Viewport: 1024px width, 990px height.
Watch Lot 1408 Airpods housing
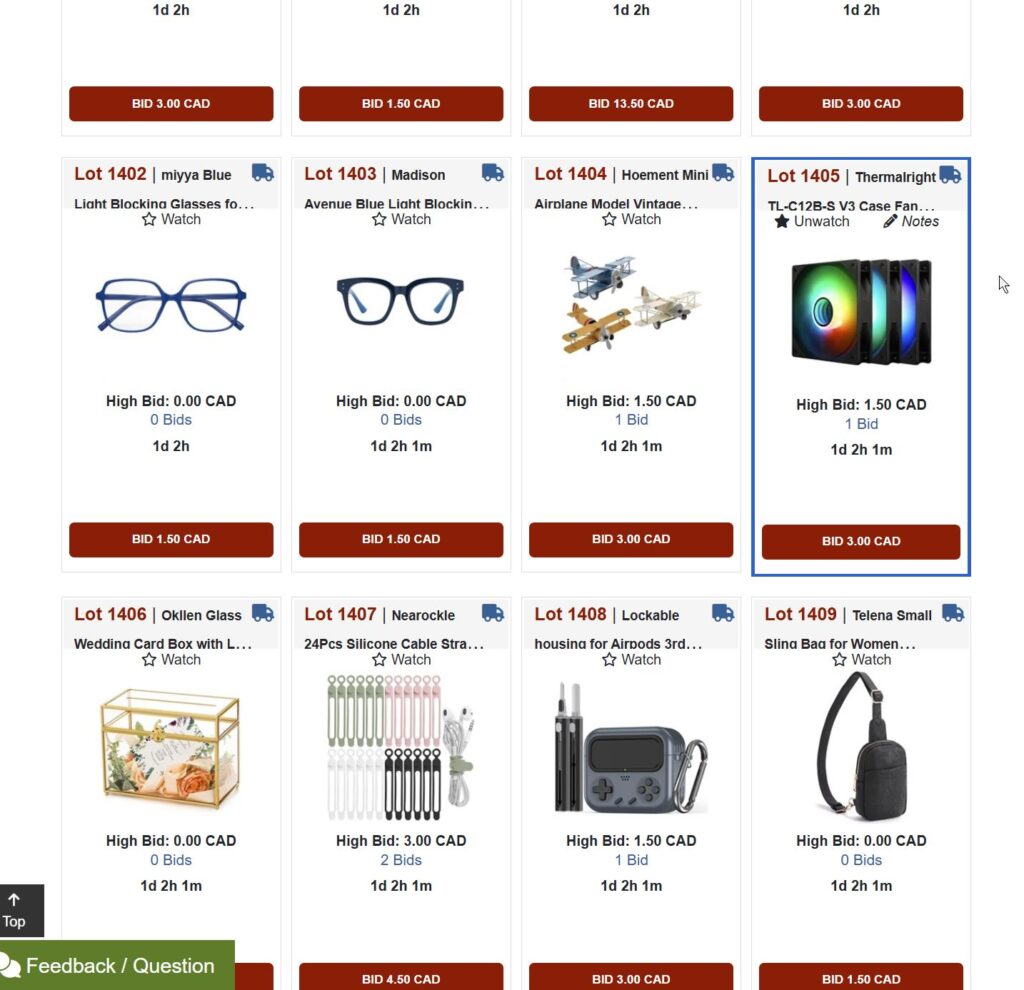(x=631, y=659)
